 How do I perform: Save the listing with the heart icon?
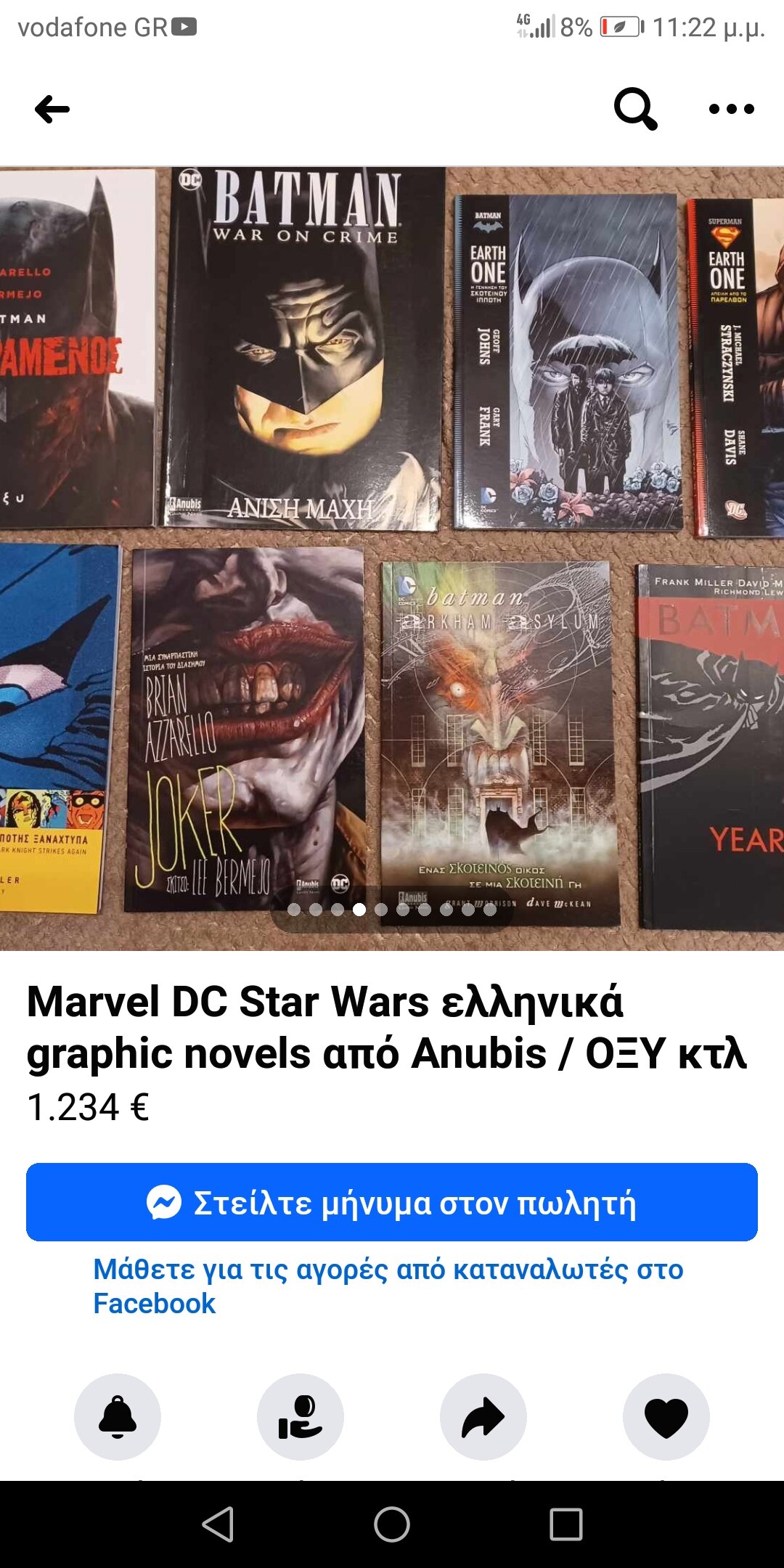tap(666, 1416)
